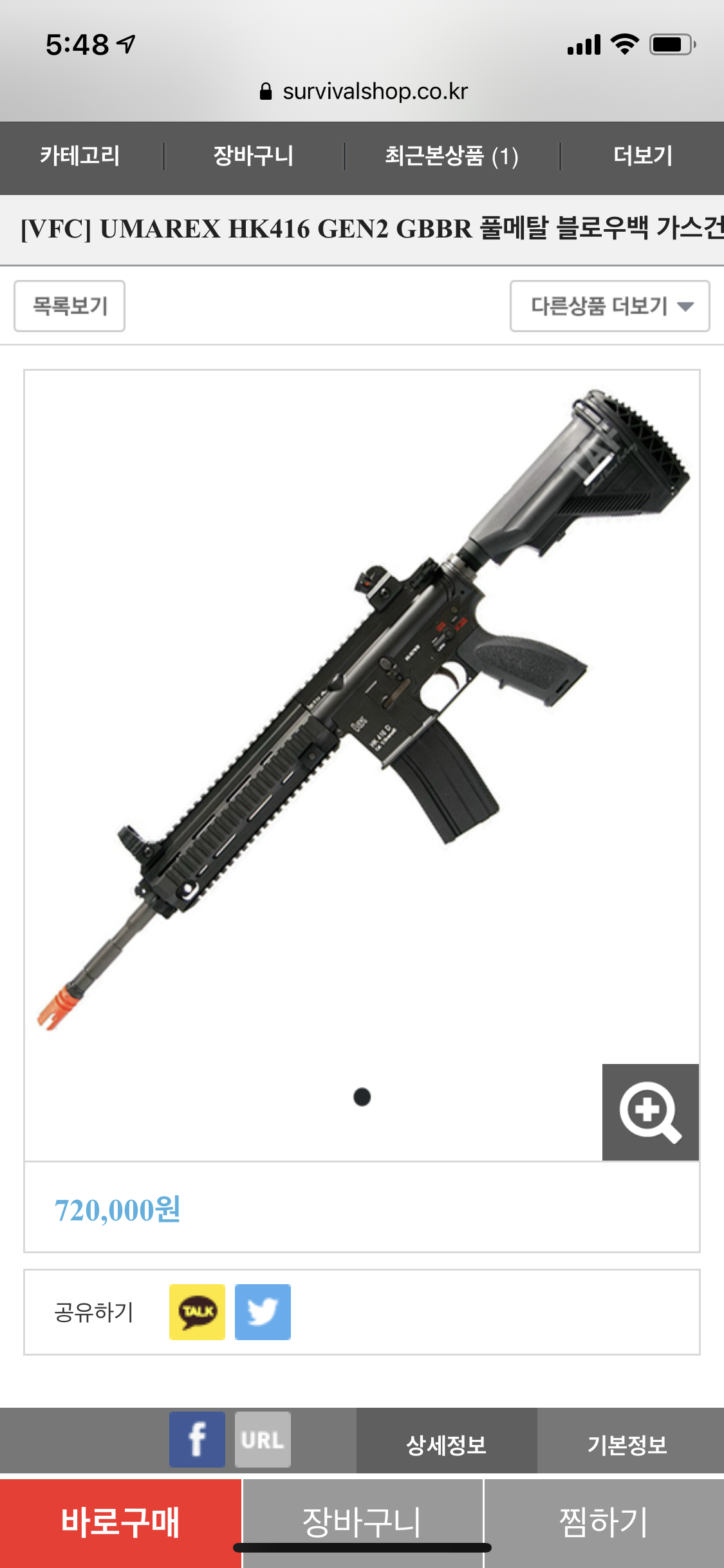Share product on Facebook
The image size is (724, 1568).
[x=197, y=1439]
